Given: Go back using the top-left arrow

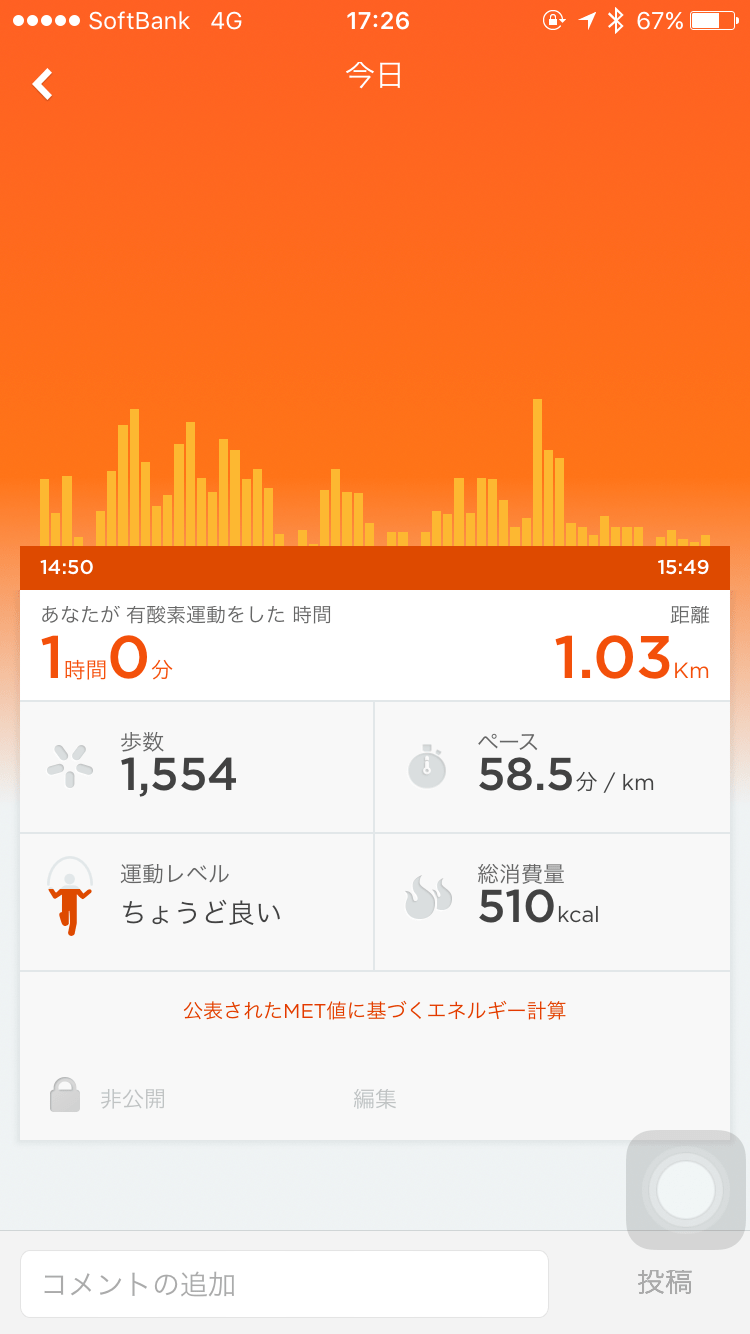Looking at the screenshot, I should [42, 84].
